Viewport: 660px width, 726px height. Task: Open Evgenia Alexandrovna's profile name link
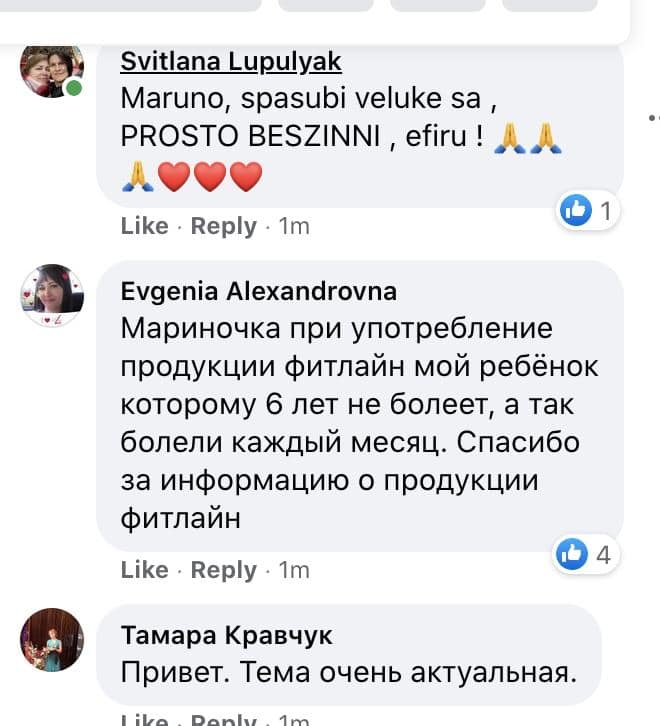click(258, 291)
